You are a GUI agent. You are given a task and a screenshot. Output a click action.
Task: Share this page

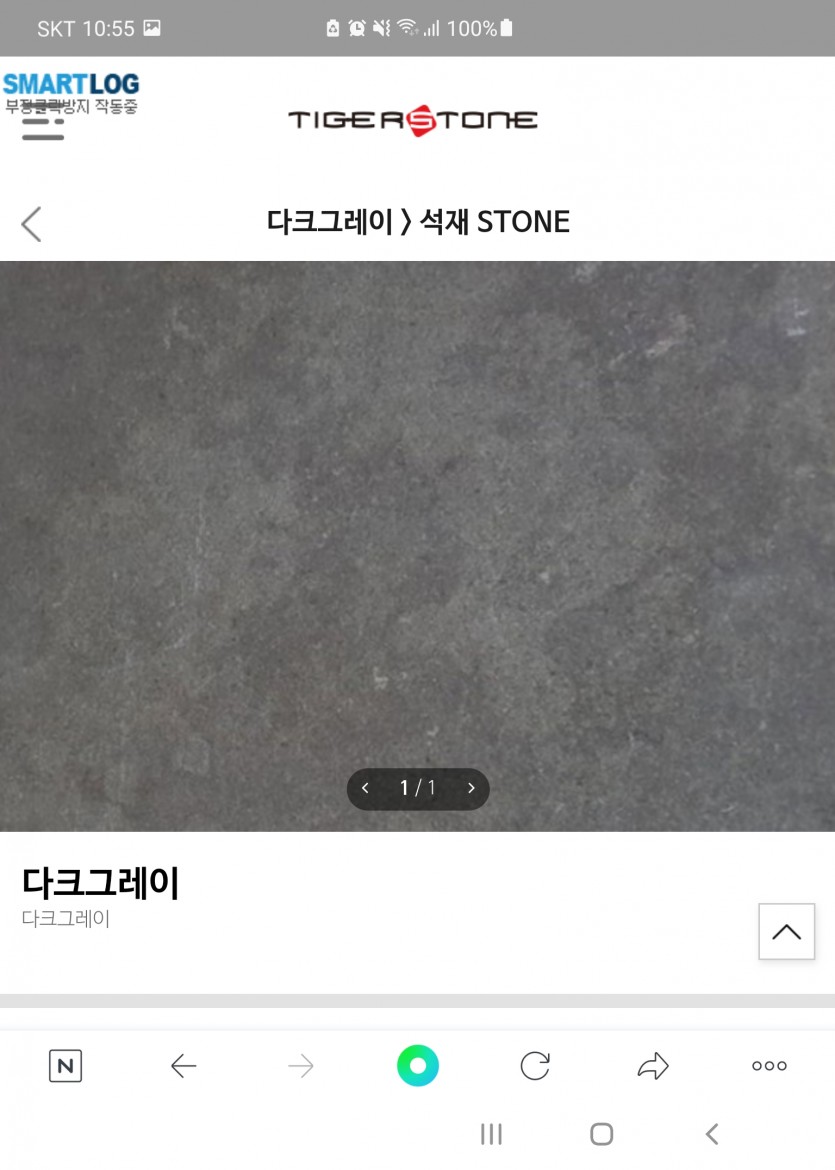coord(652,1066)
